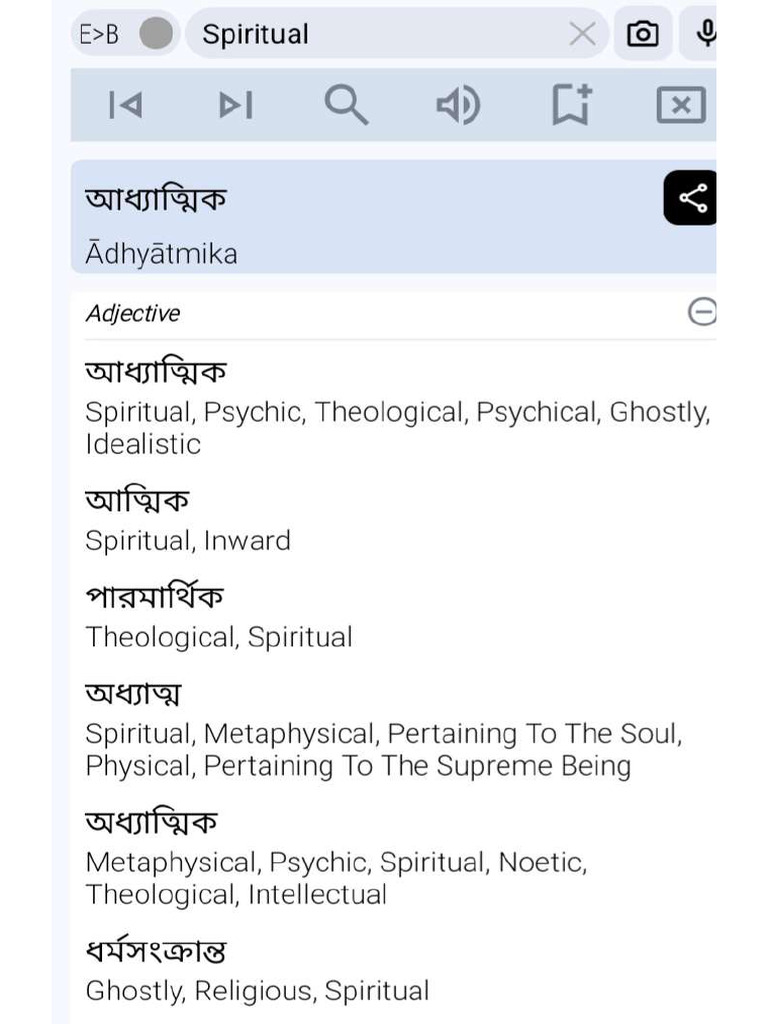This screenshot has width=768, height=1024.
Task: Start voice input with the microphone
Action: tap(705, 34)
